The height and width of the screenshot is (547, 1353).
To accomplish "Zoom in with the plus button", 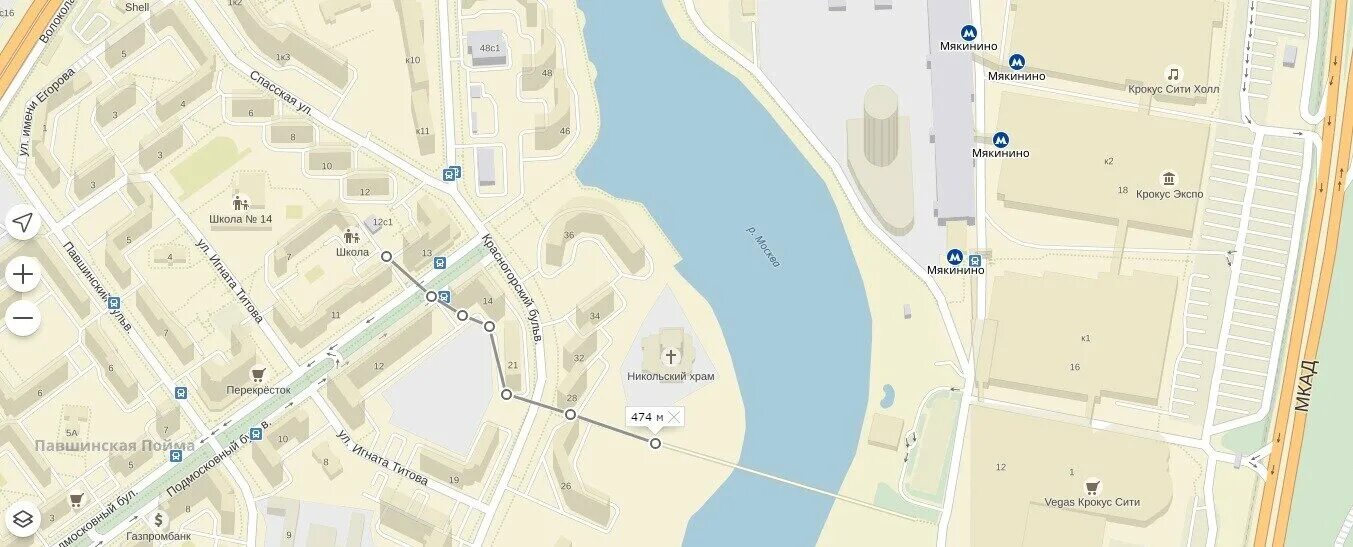I will [22, 274].
